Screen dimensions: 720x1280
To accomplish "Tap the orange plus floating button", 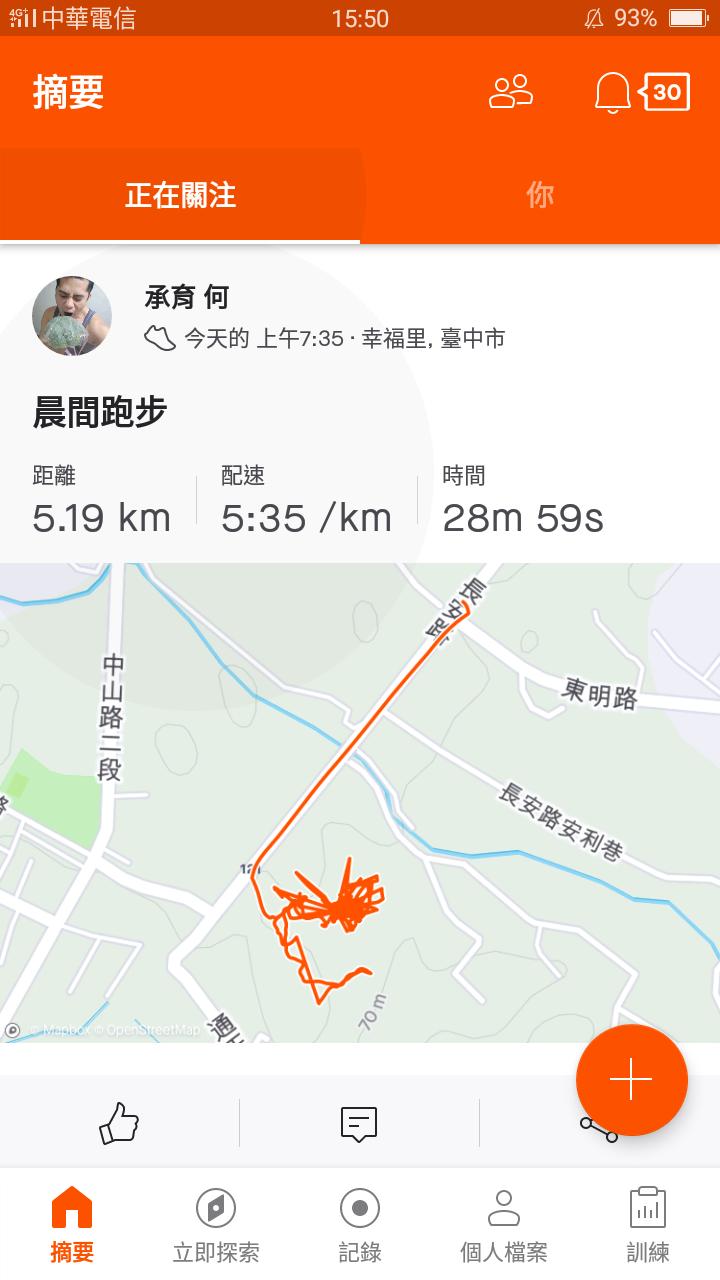I will click(x=631, y=1080).
